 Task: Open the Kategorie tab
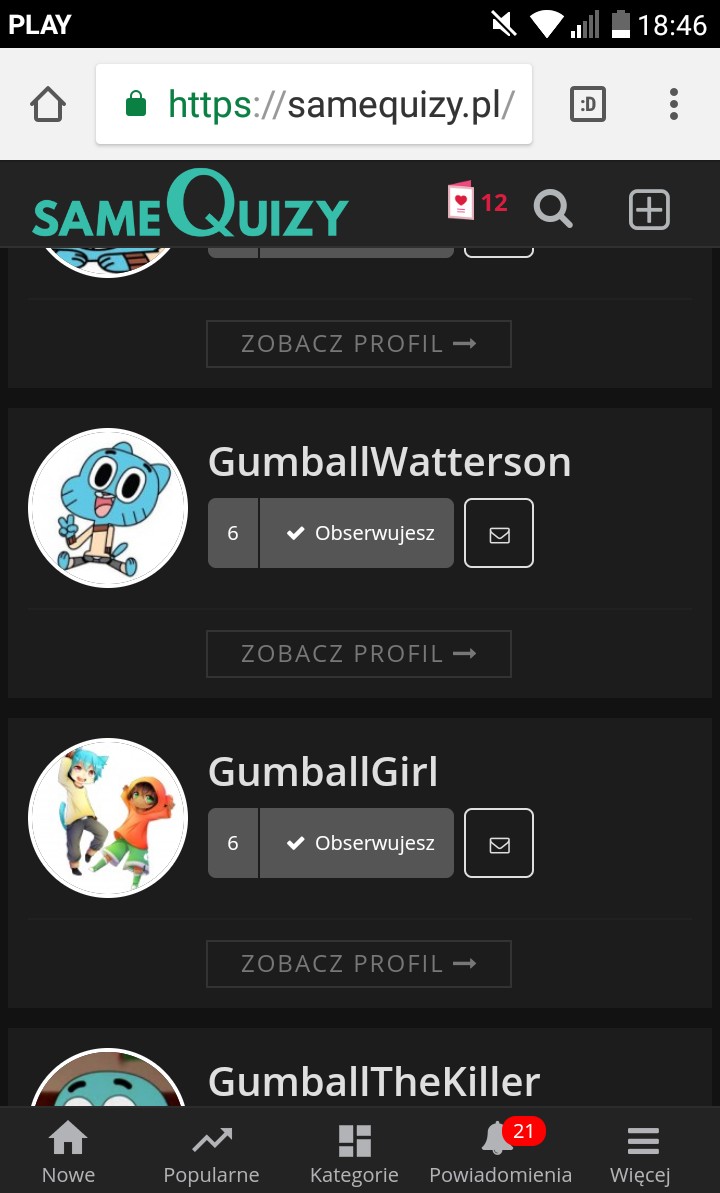point(354,1152)
